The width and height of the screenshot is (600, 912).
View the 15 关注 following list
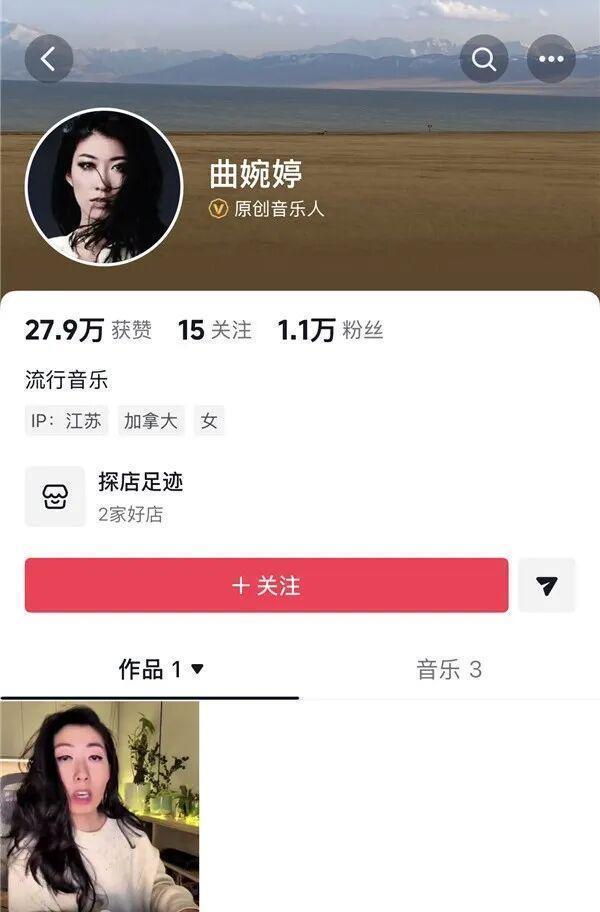215,331
